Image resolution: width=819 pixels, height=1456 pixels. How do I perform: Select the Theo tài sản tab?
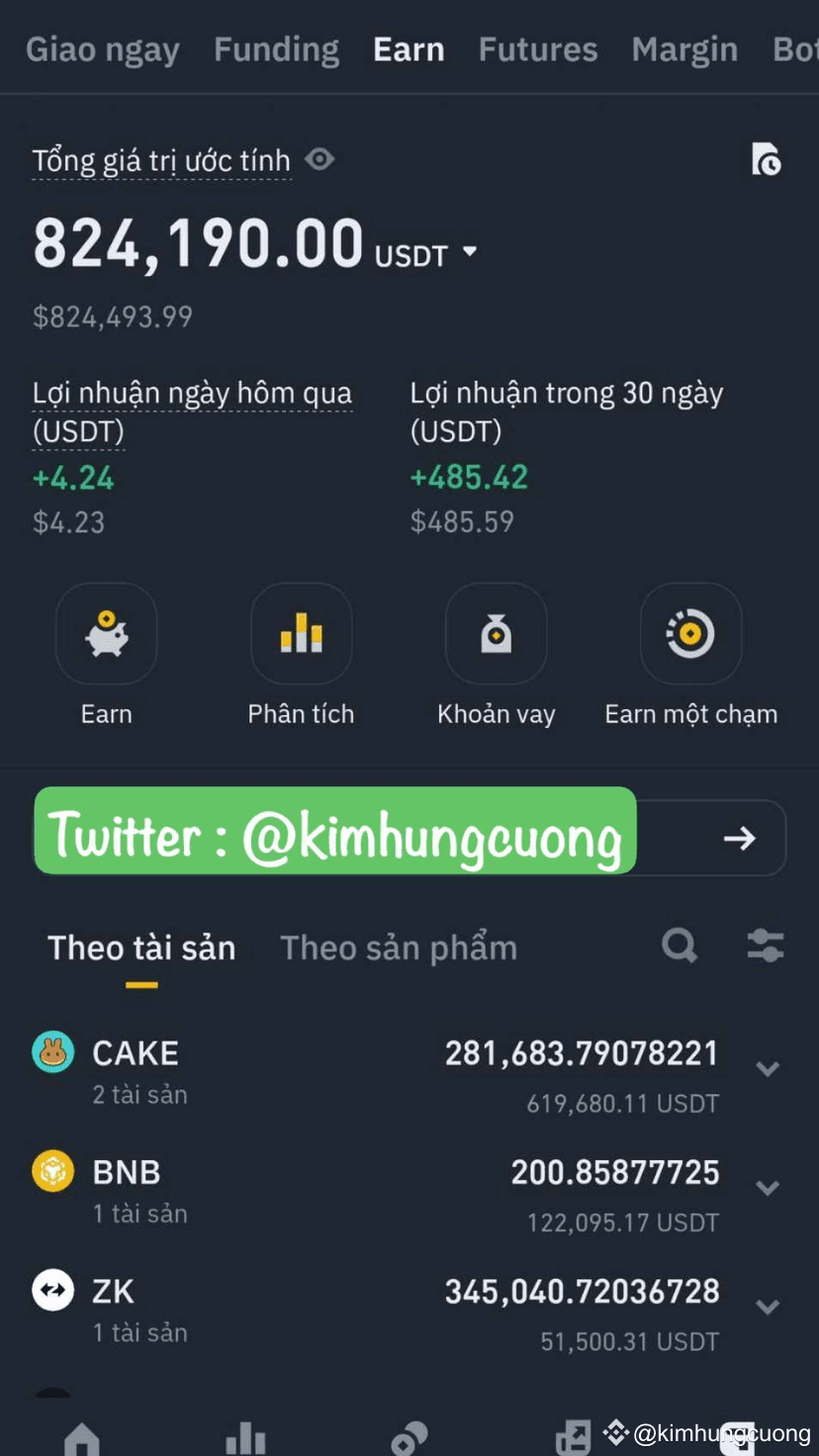click(x=141, y=948)
